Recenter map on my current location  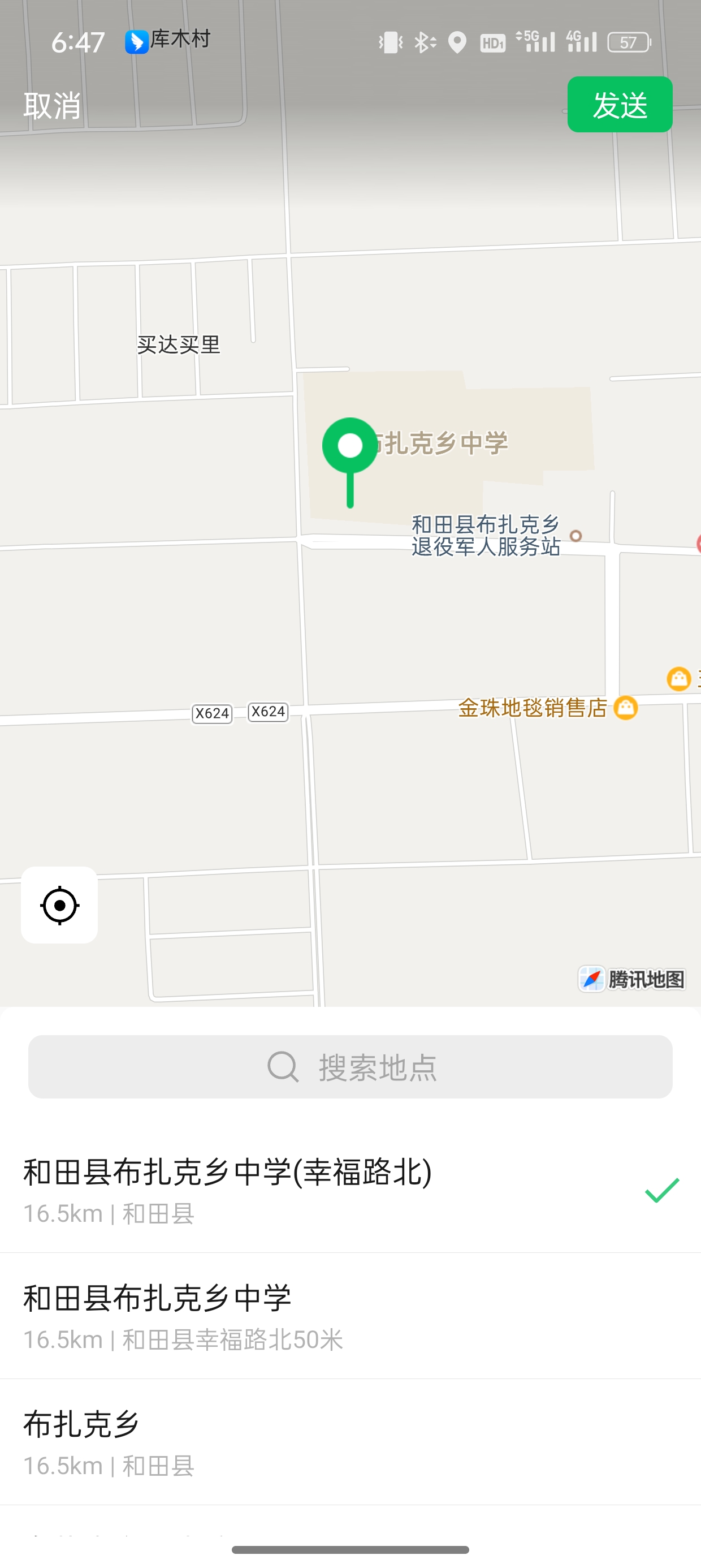59,905
